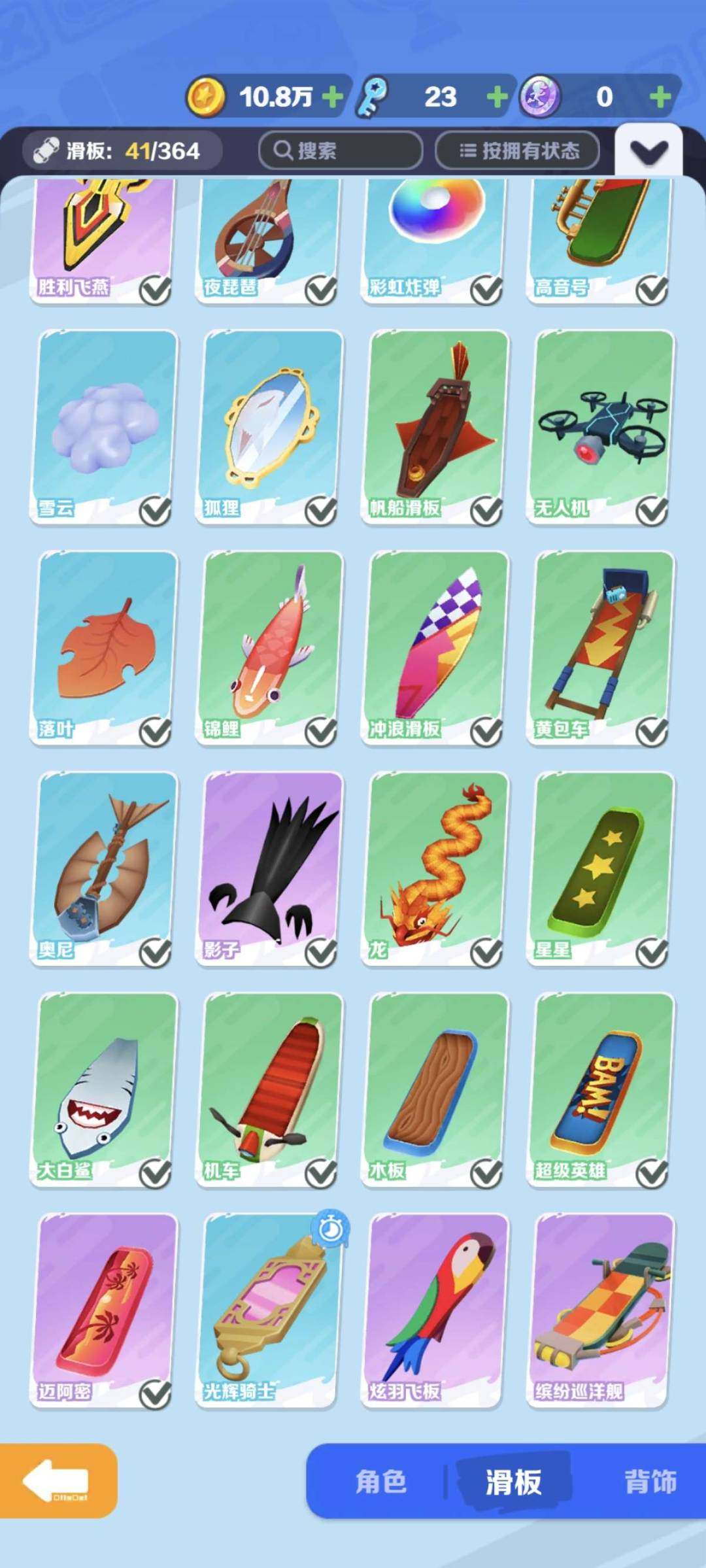Open the 按拥有状态 sort filter
Viewport: 706px width, 1568px height.
(x=518, y=151)
